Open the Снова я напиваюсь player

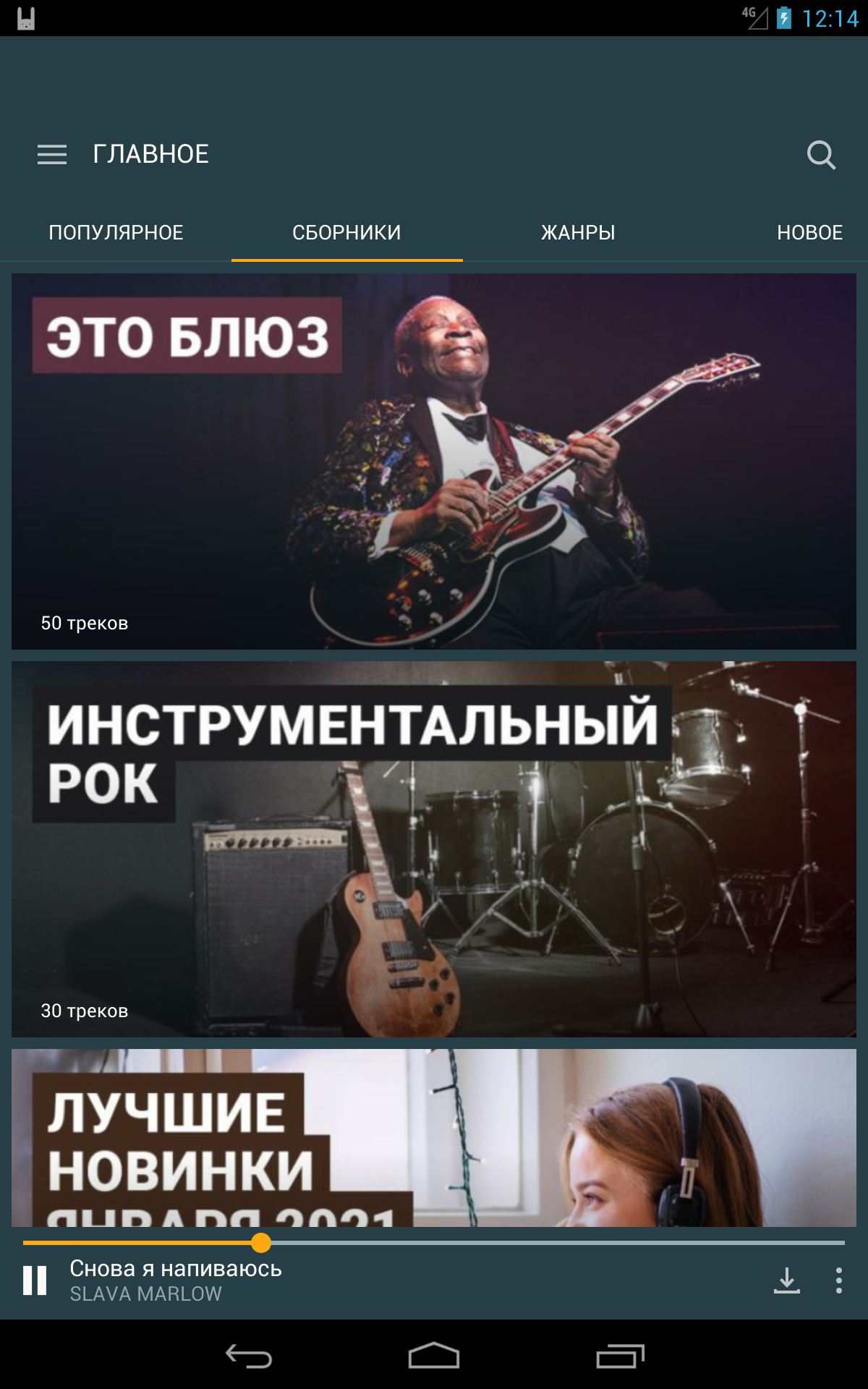pyautogui.click(x=176, y=1280)
